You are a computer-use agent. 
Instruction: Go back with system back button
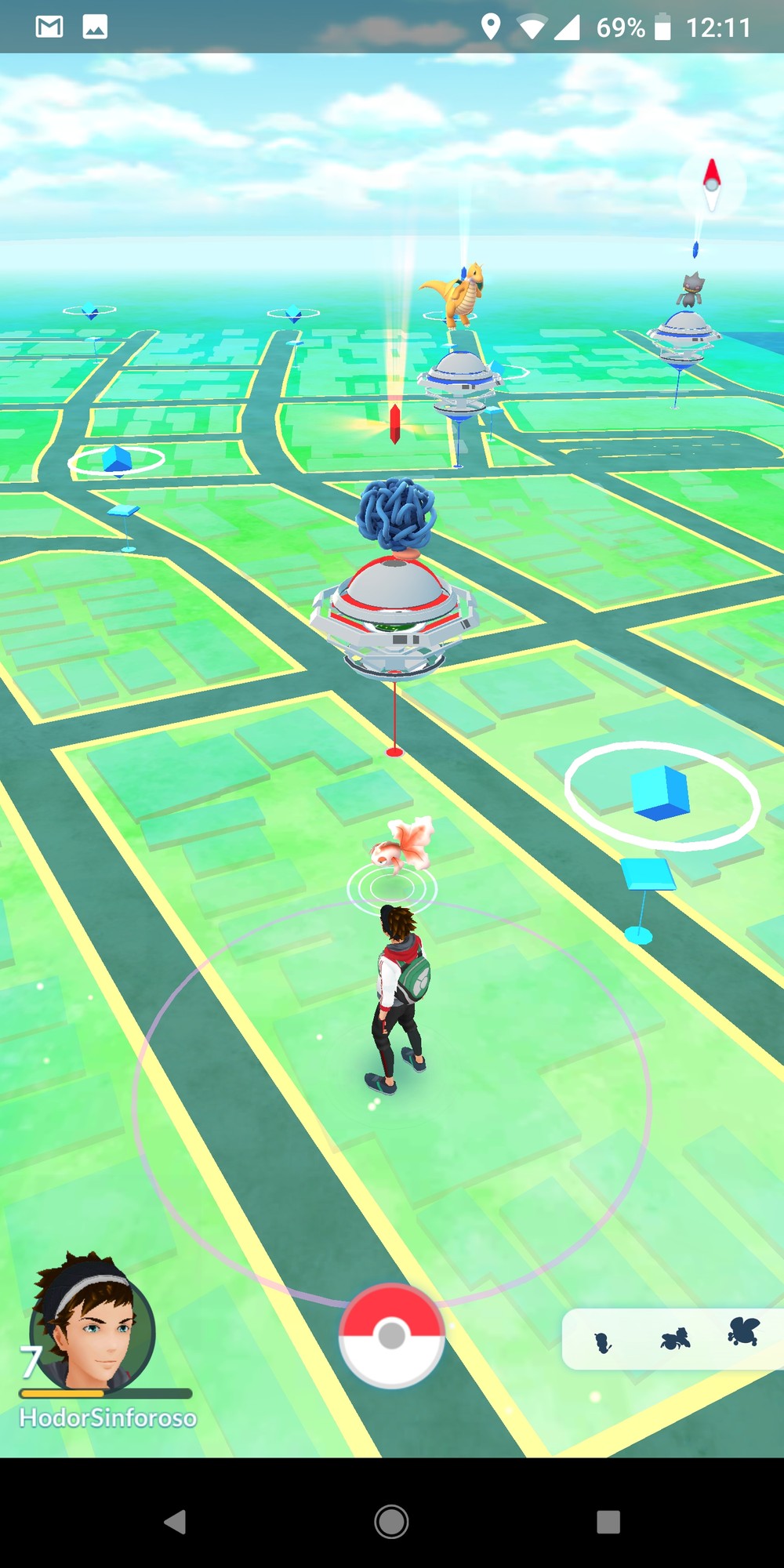click(x=175, y=1522)
